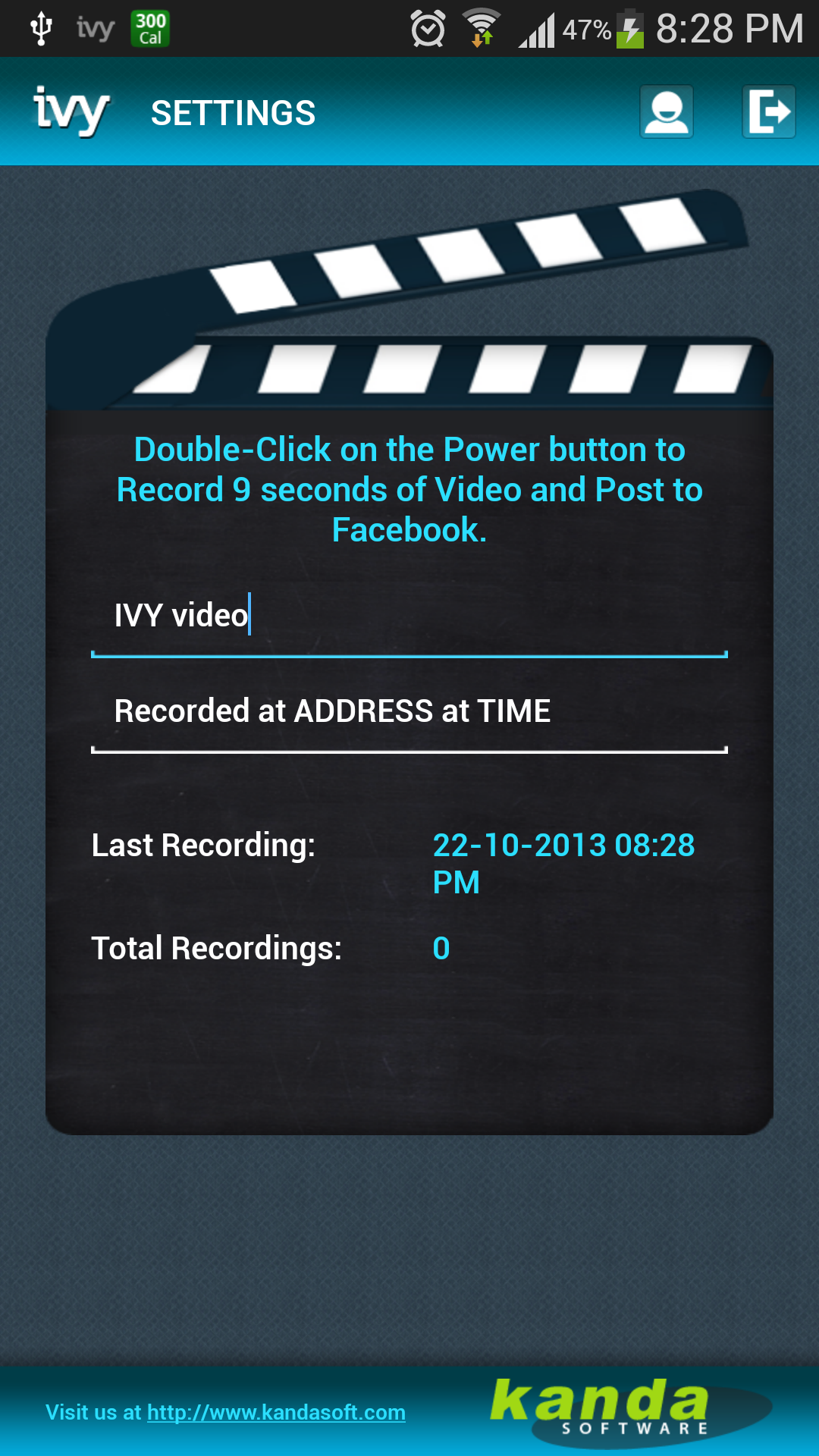
Task: Open the user profile icon
Action: coord(666,111)
